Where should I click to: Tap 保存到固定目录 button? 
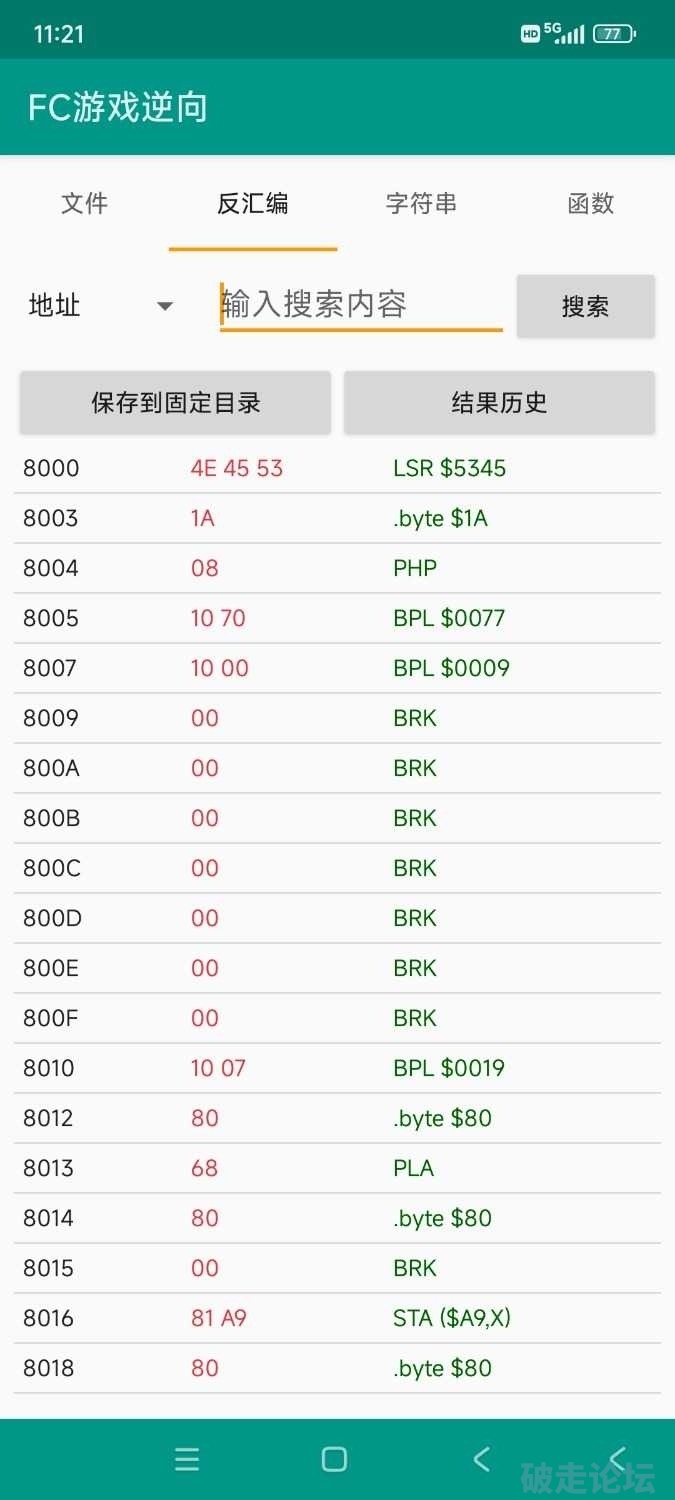[176, 403]
